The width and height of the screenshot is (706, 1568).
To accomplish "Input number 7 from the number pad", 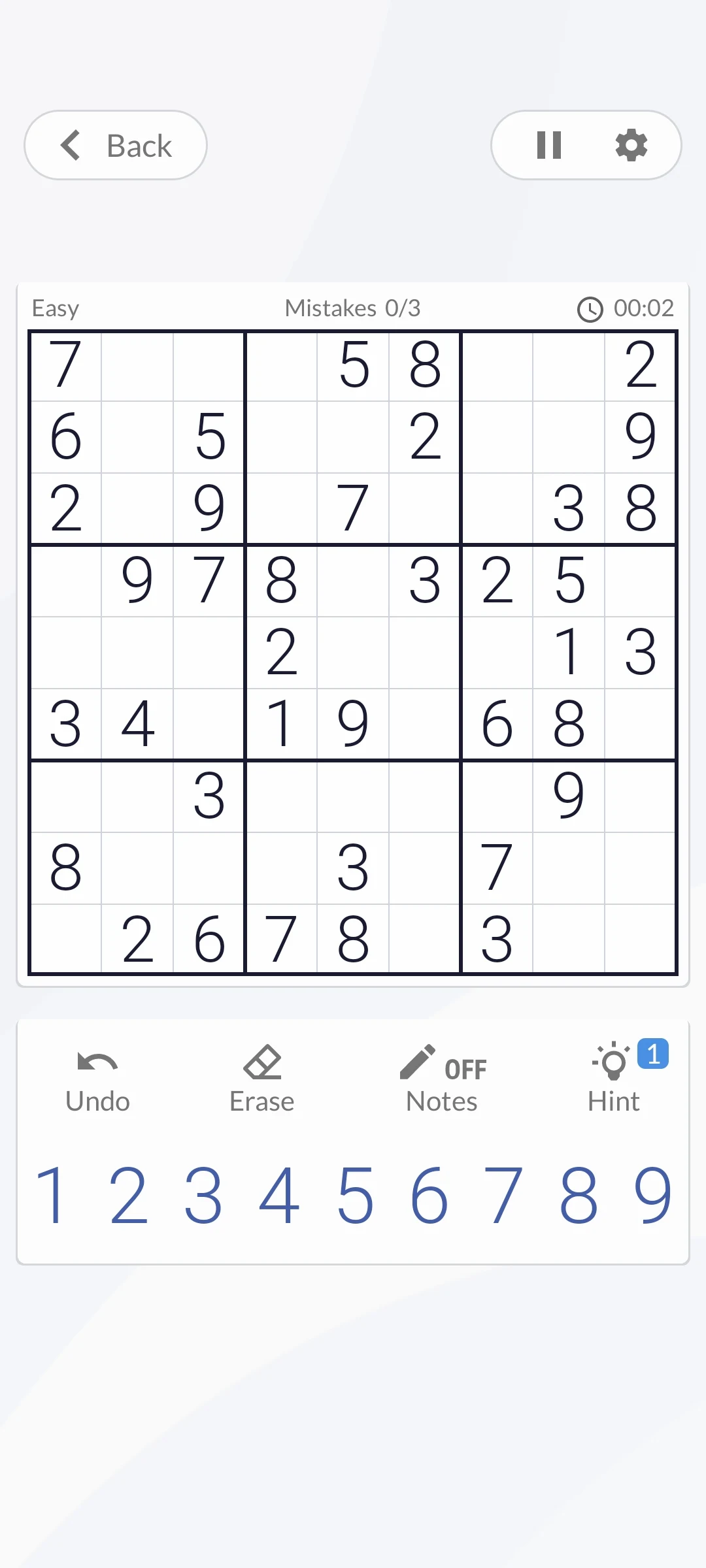I will (x=503, y=1196).
